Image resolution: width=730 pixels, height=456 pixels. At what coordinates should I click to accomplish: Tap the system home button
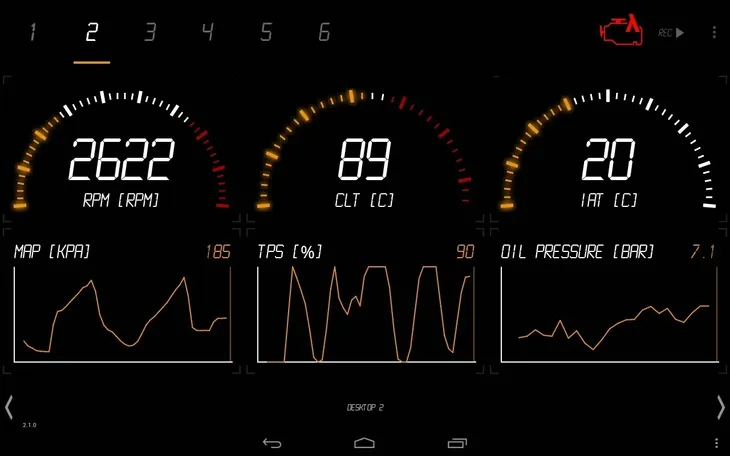pyautogui.click(x=365, y=443)
